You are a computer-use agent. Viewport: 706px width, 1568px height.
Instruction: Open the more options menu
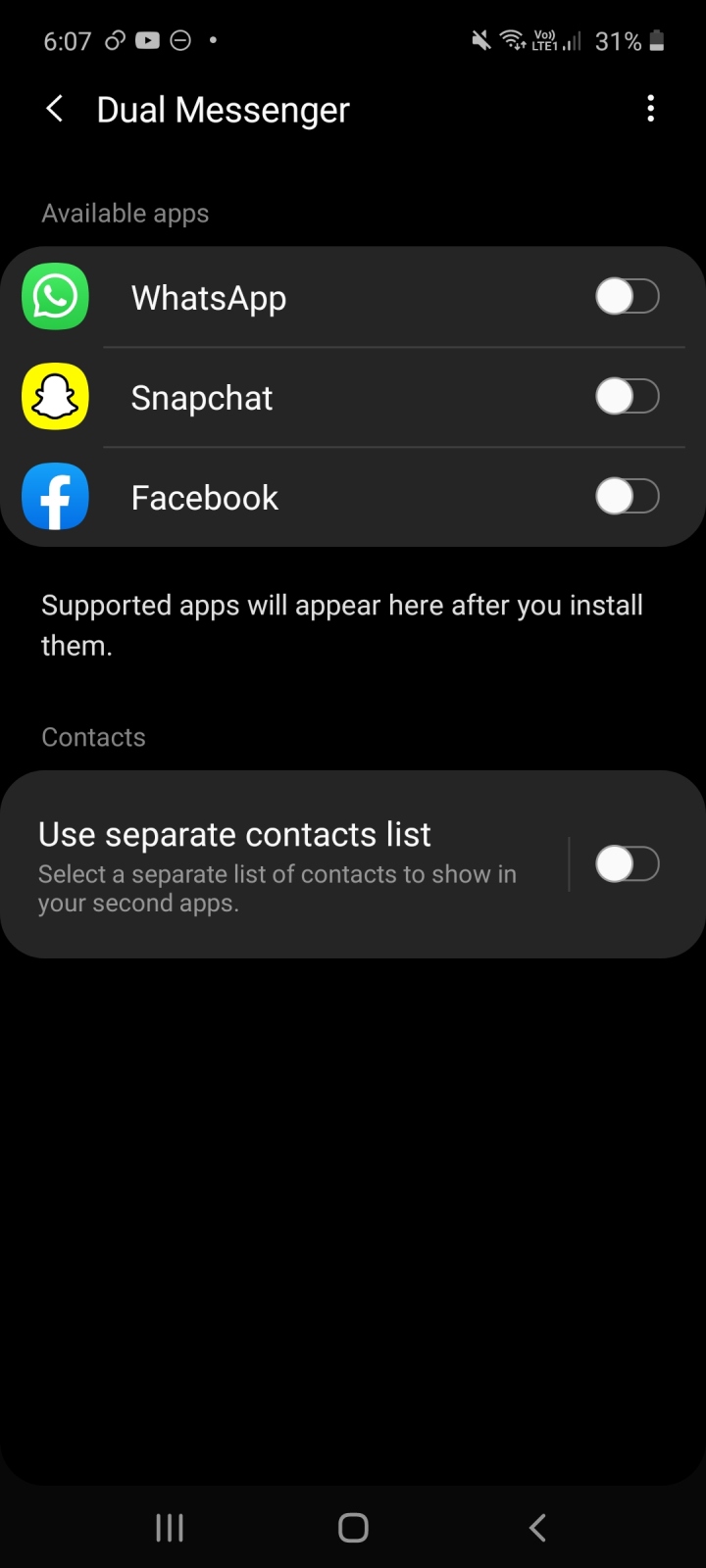[x=650, y=109]
